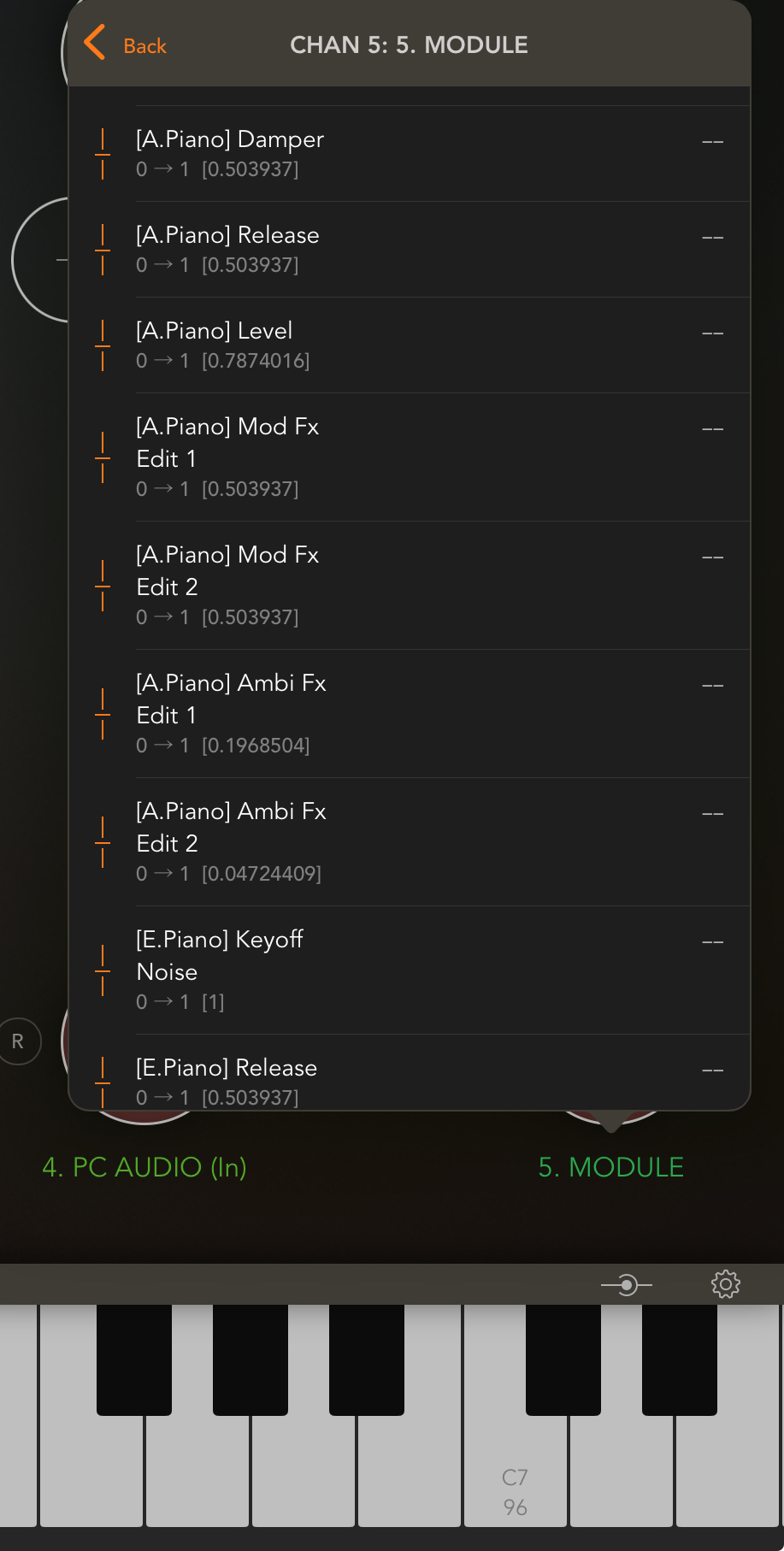Viewport: 784px width, 1551px height.
Task: Choose [A.Piano] Ambi Fx Edit 1
Action: (409, 714)
